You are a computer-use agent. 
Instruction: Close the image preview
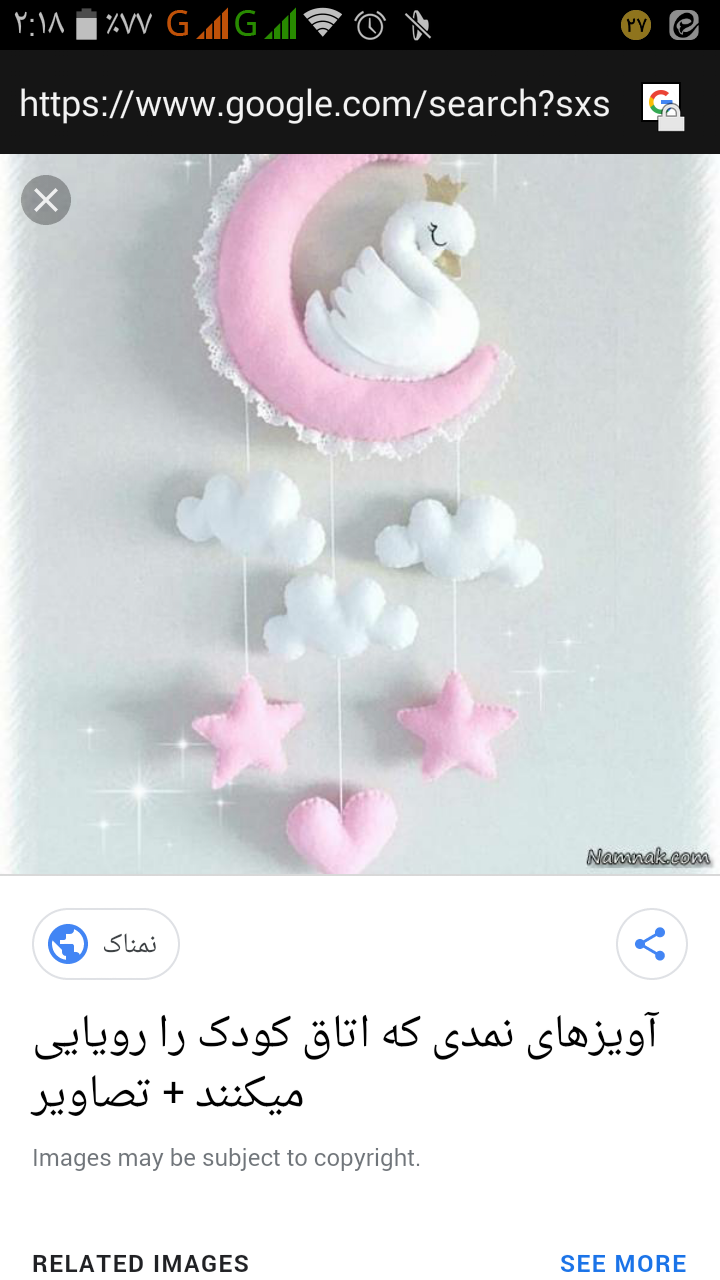pyautogui.click(x=46, y=200)
